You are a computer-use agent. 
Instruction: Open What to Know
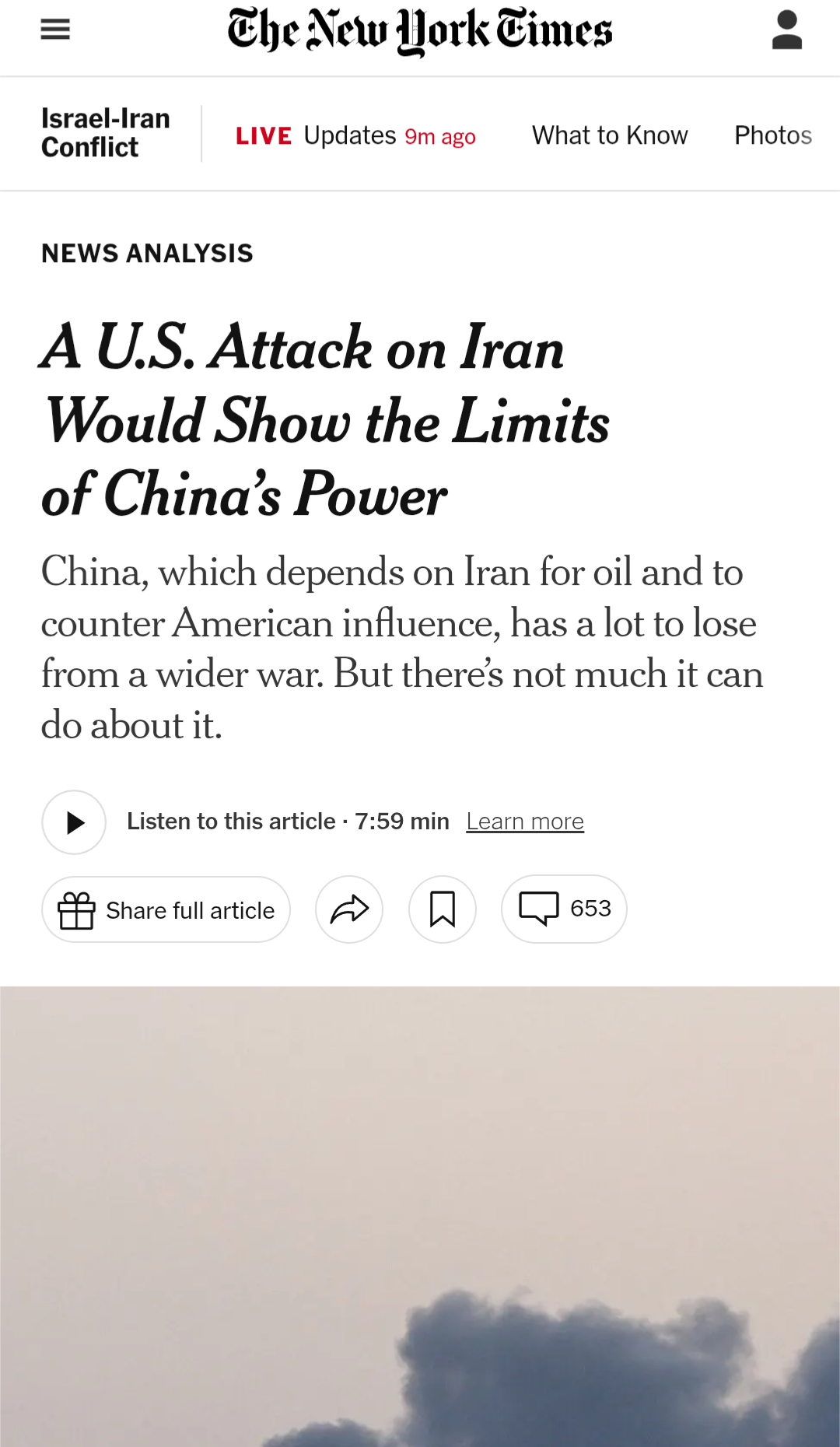pyautogui.click(x=610, y=135)
